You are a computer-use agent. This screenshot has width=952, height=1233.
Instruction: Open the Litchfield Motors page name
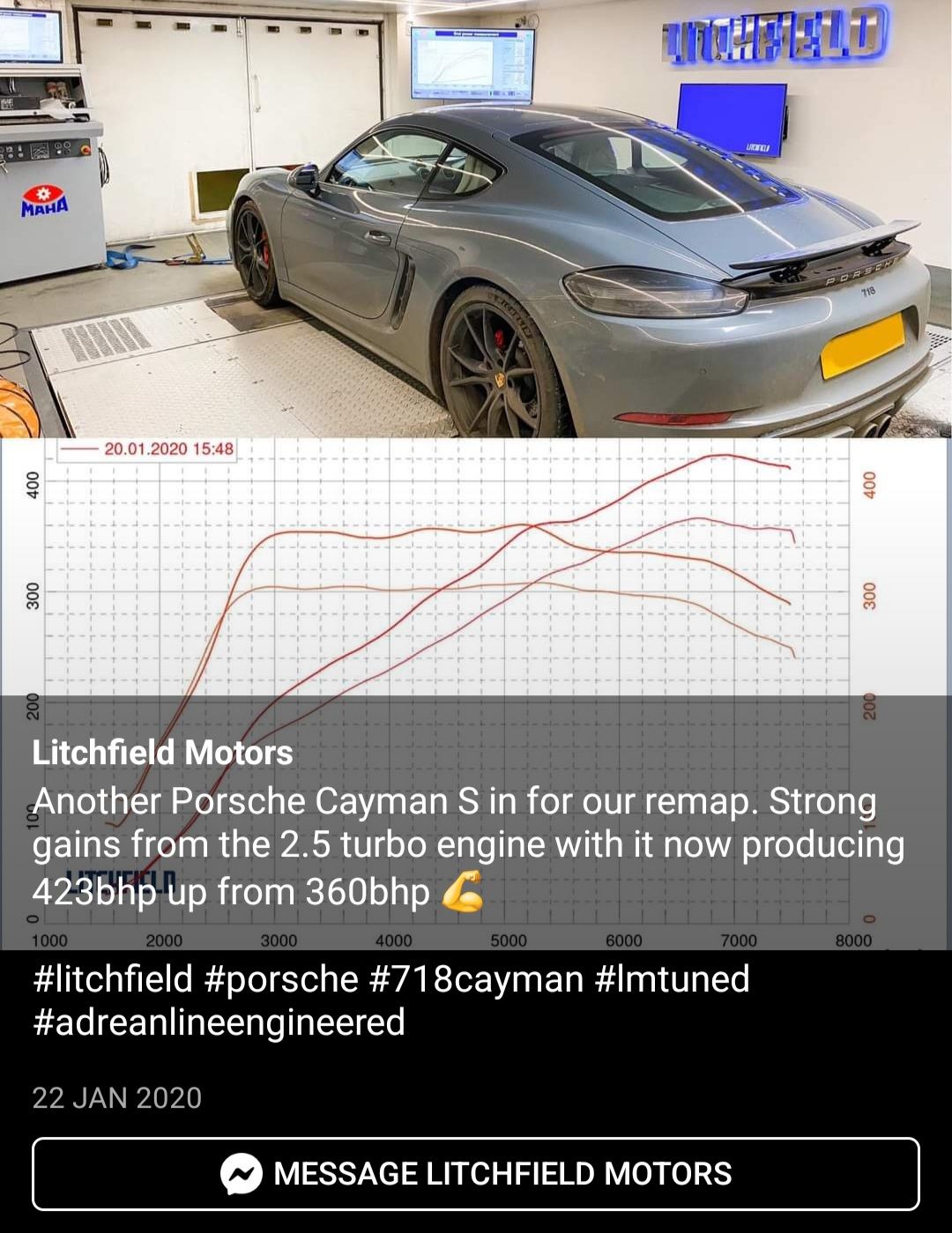[163, 753]
